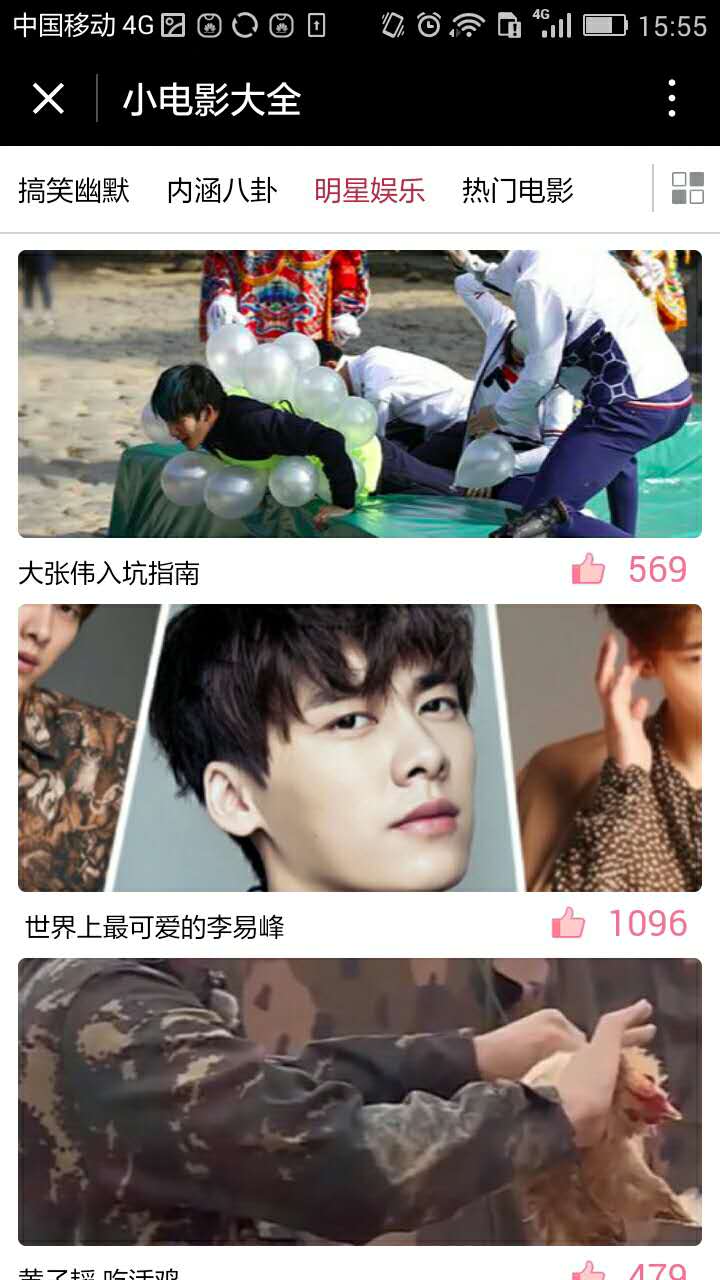Screen dimensions: 720x1280
Task: Switch to the 热门电影 tab
Action: (x=517, y=190)
